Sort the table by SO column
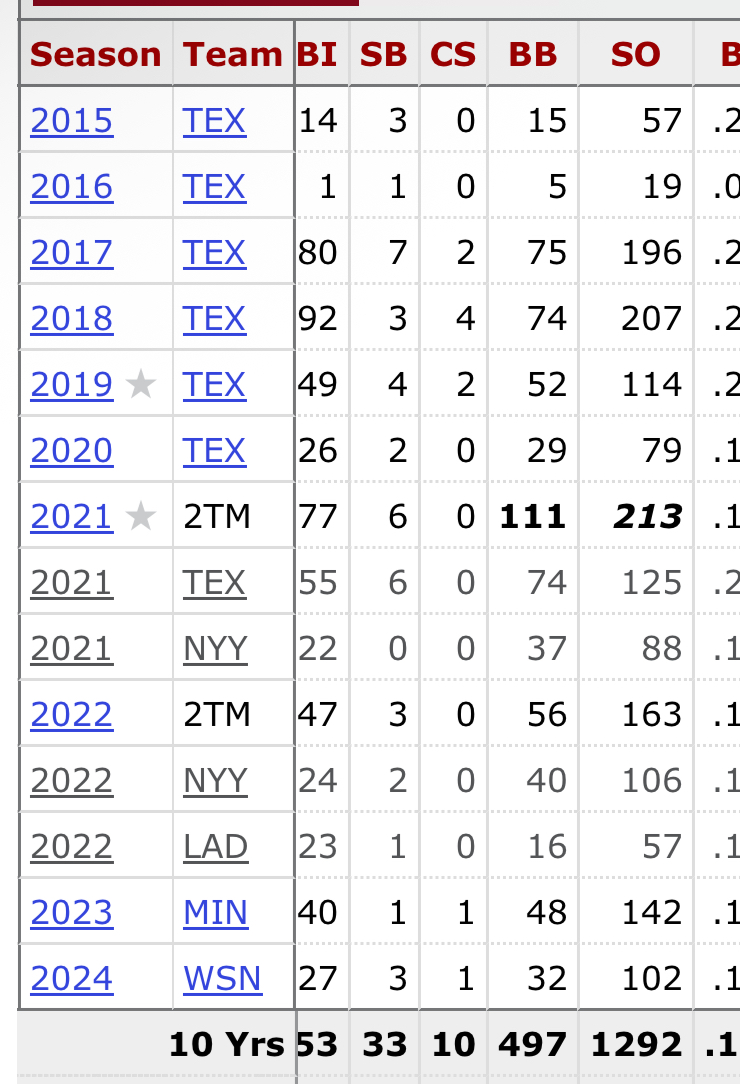 [636, 54]
